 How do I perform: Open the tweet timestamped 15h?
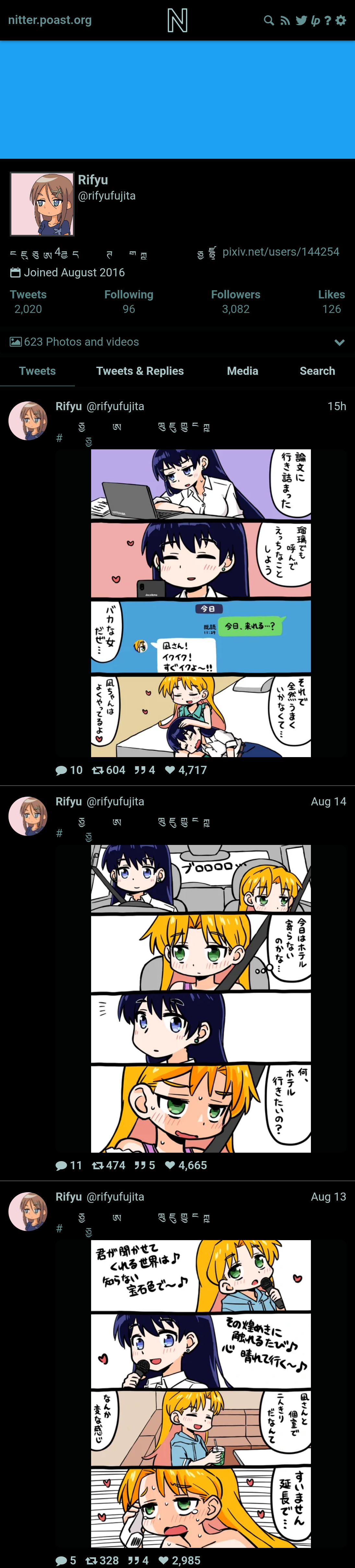[336, 406]
